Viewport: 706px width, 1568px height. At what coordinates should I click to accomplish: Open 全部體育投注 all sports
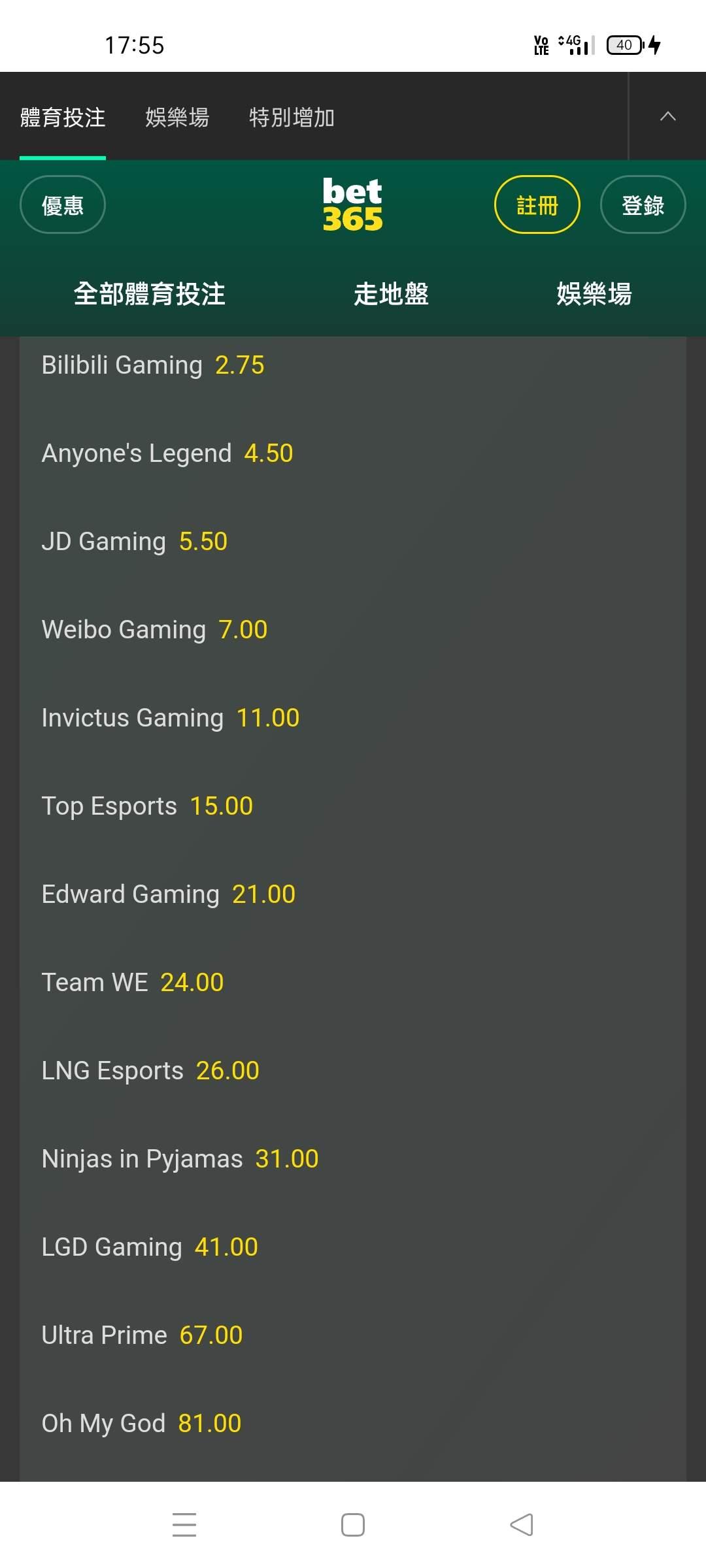click(149, 294)
